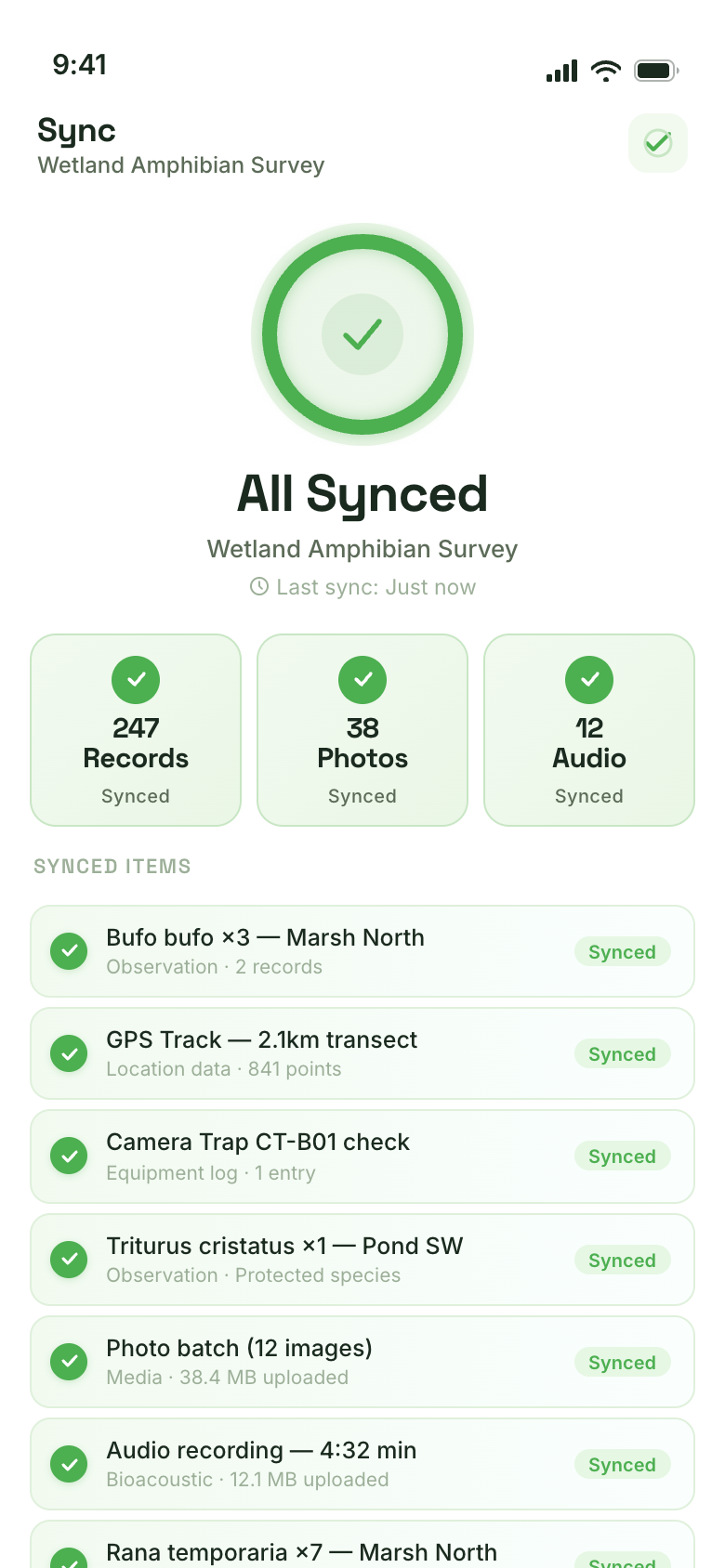Tap the Synced badge on Triturus cristatus
This screenshot has width=725, height=1568.
[622, 1260]
